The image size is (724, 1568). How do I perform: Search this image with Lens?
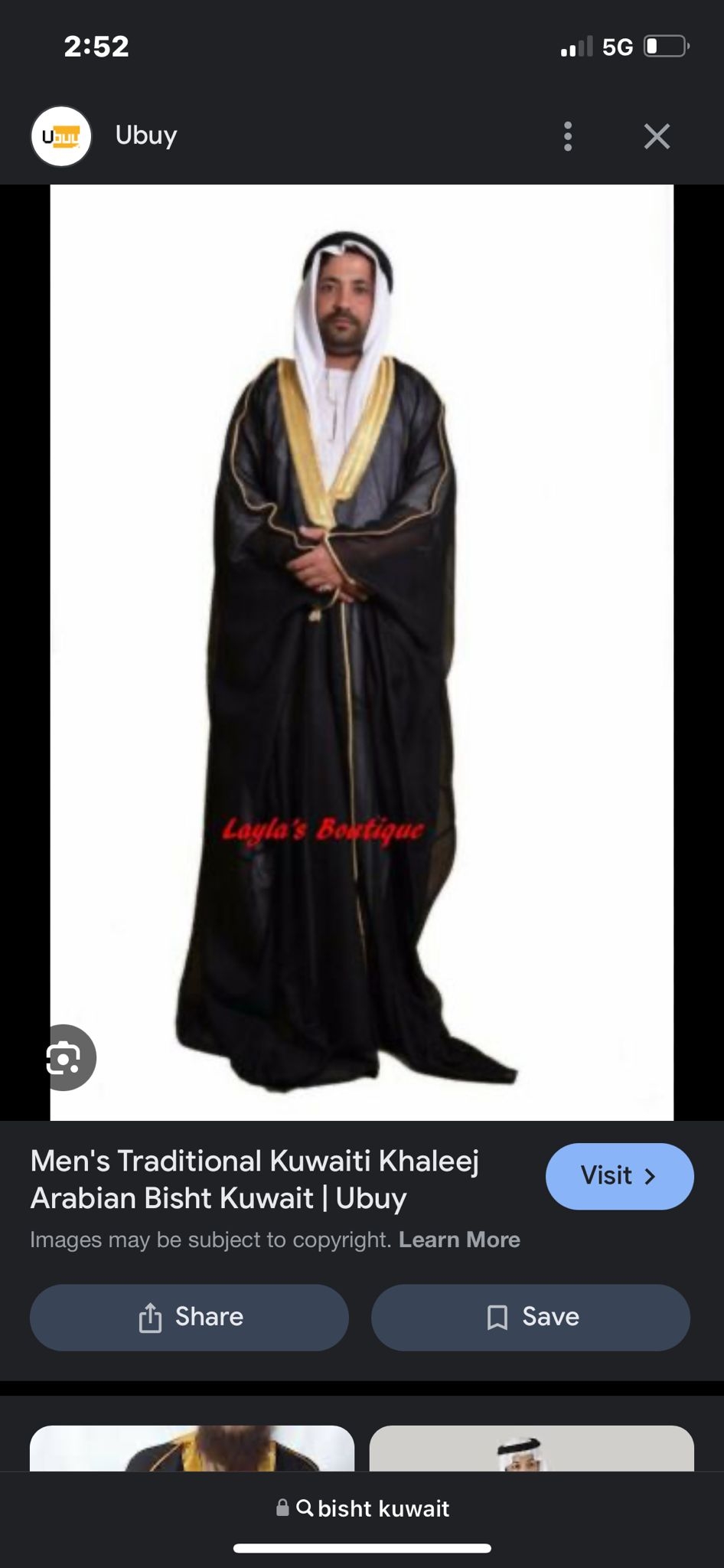[x=66, y=1057]
